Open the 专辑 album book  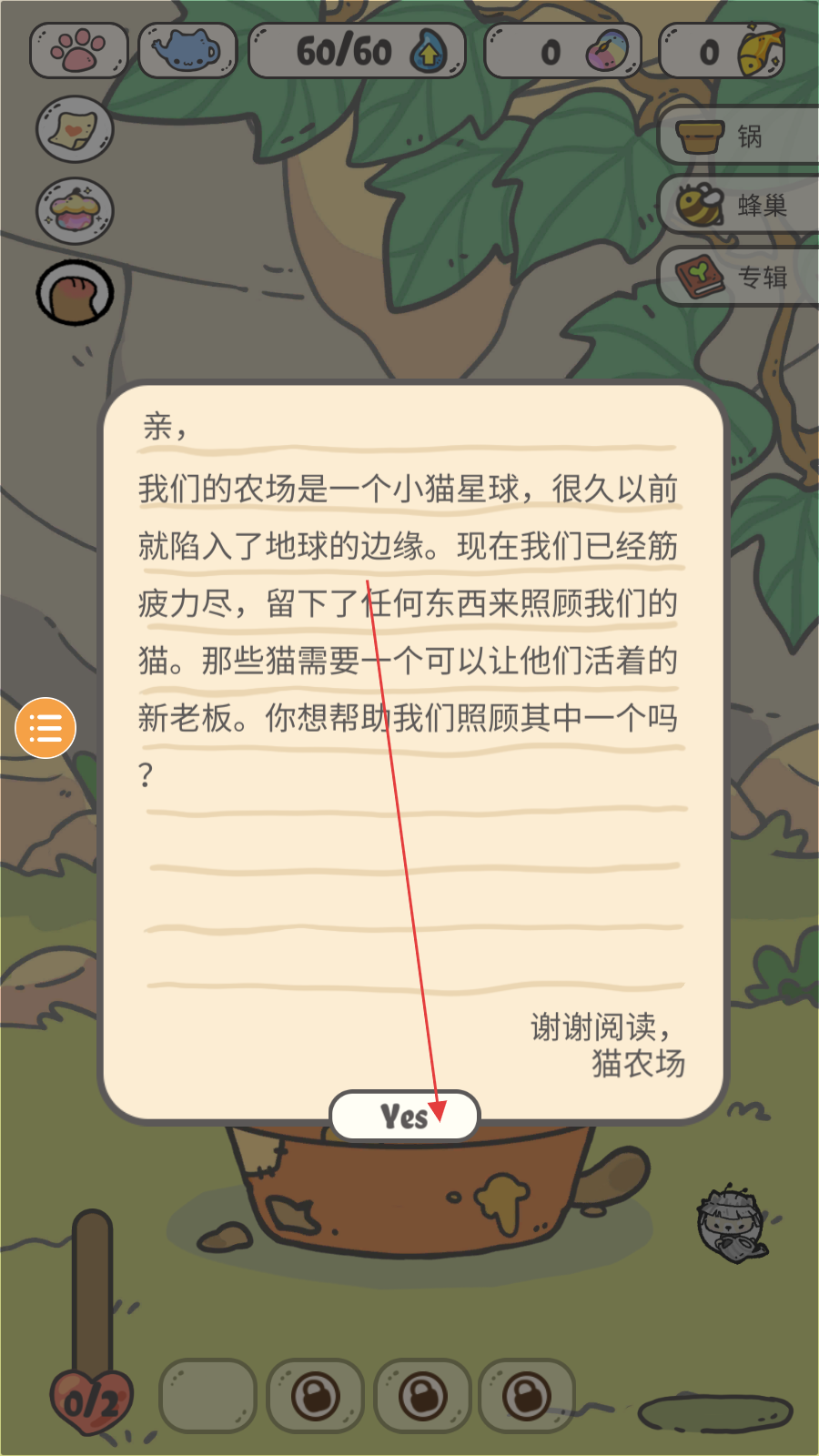(x=739, y=276)
